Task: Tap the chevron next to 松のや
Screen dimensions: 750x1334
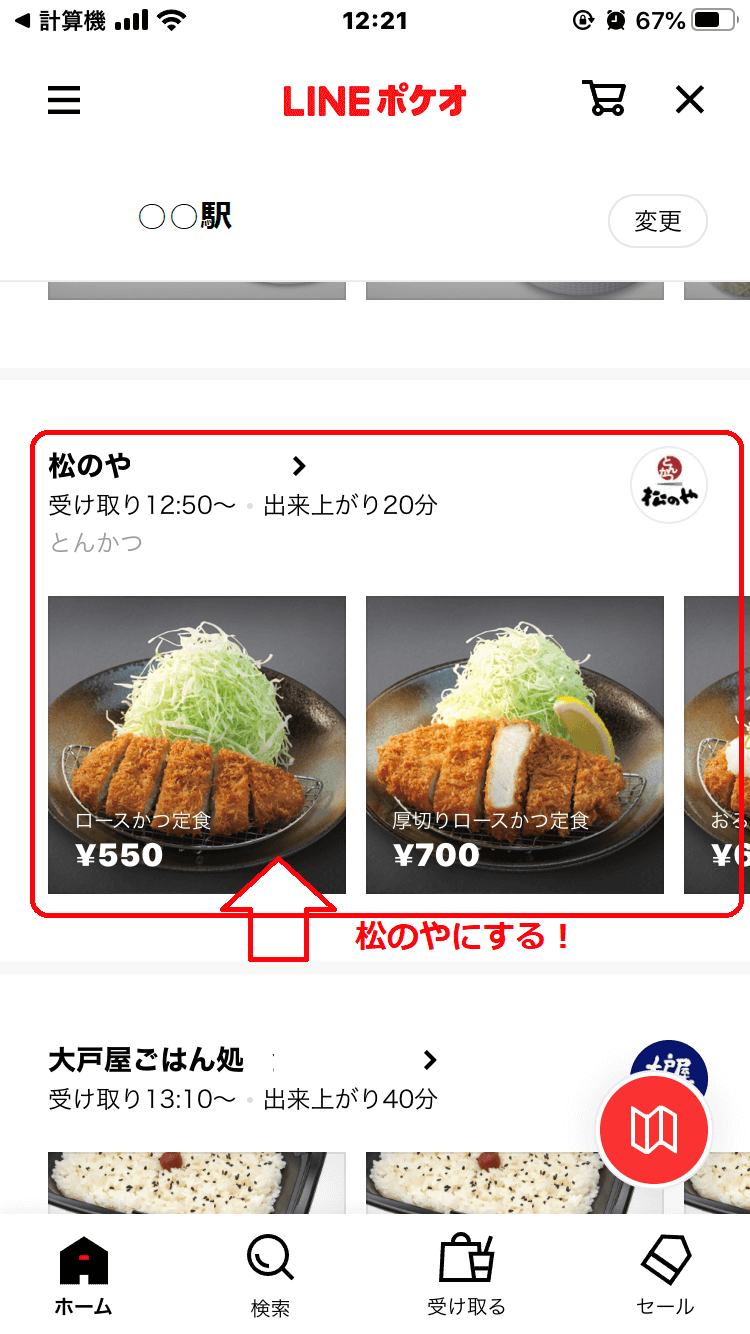Action: point(299,465)
